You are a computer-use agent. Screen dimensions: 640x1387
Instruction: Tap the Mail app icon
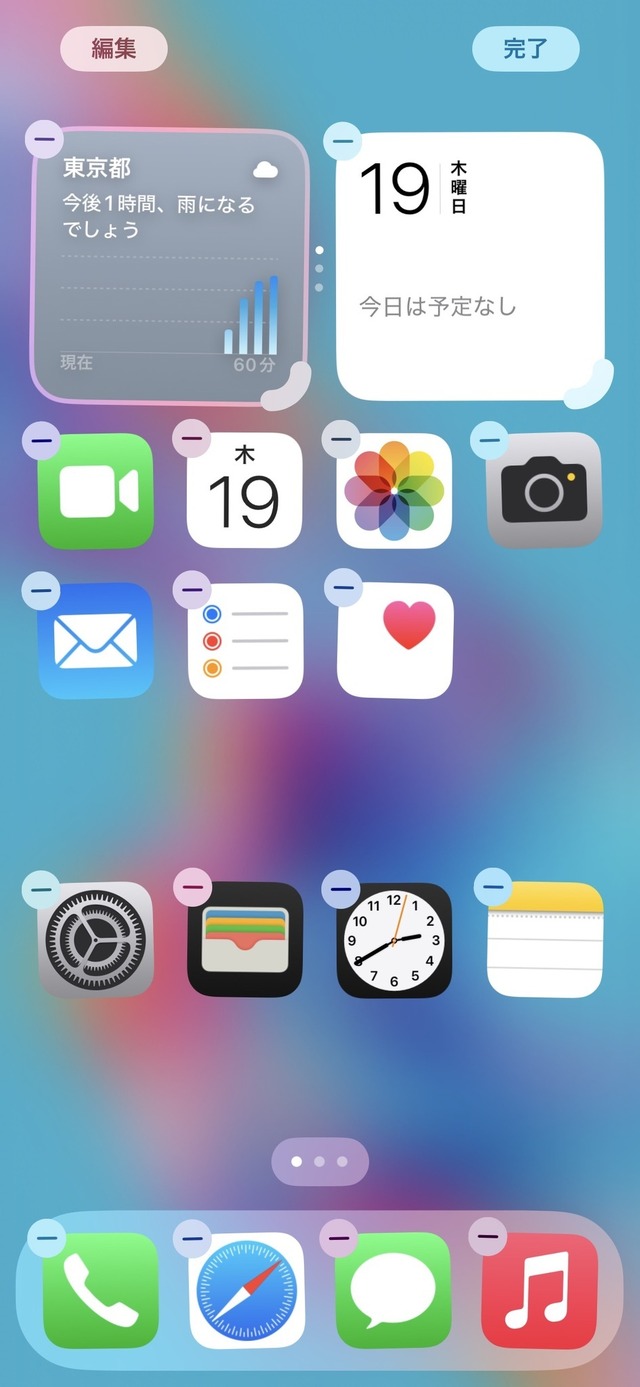[96, 640]
